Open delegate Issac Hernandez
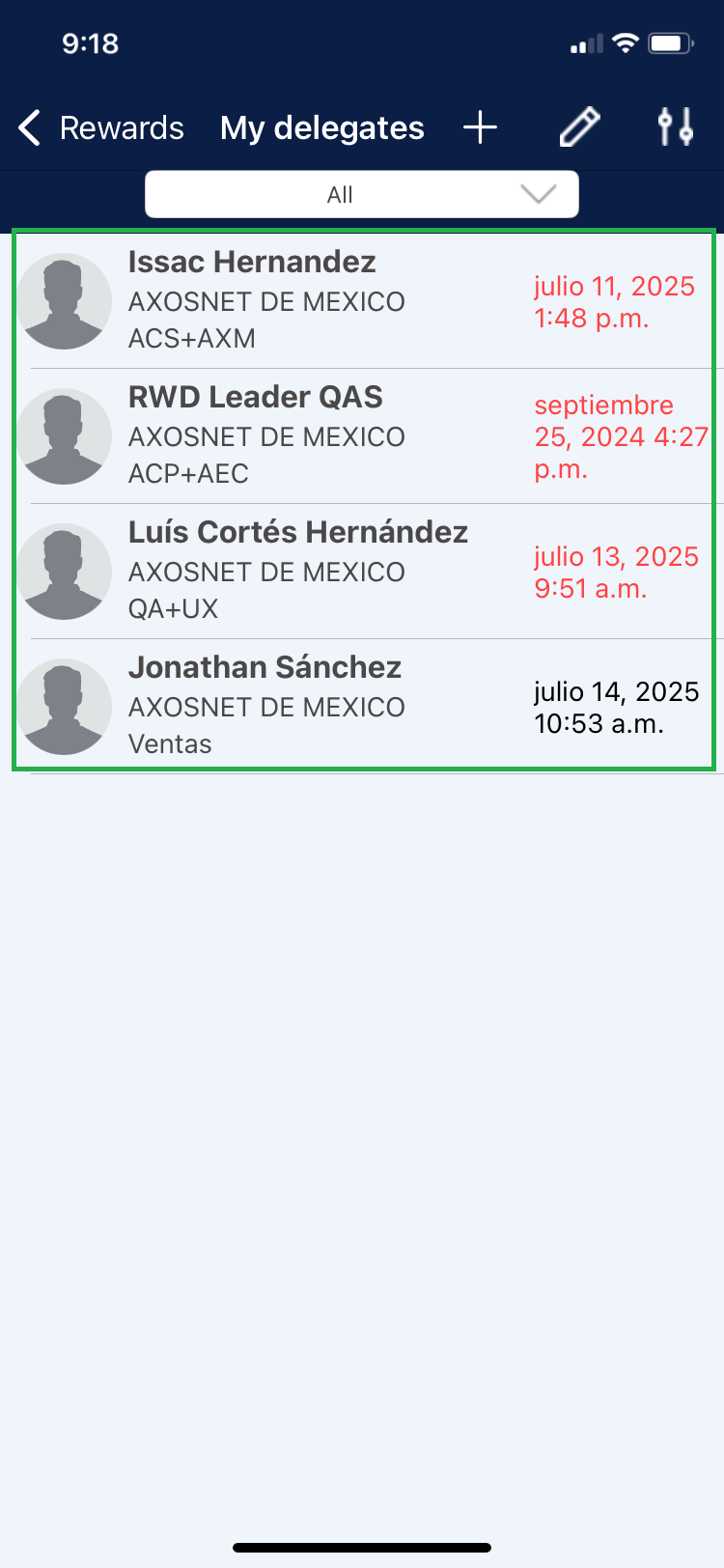This screenshot has height=1568, width=724. click(x=362, y=300)
